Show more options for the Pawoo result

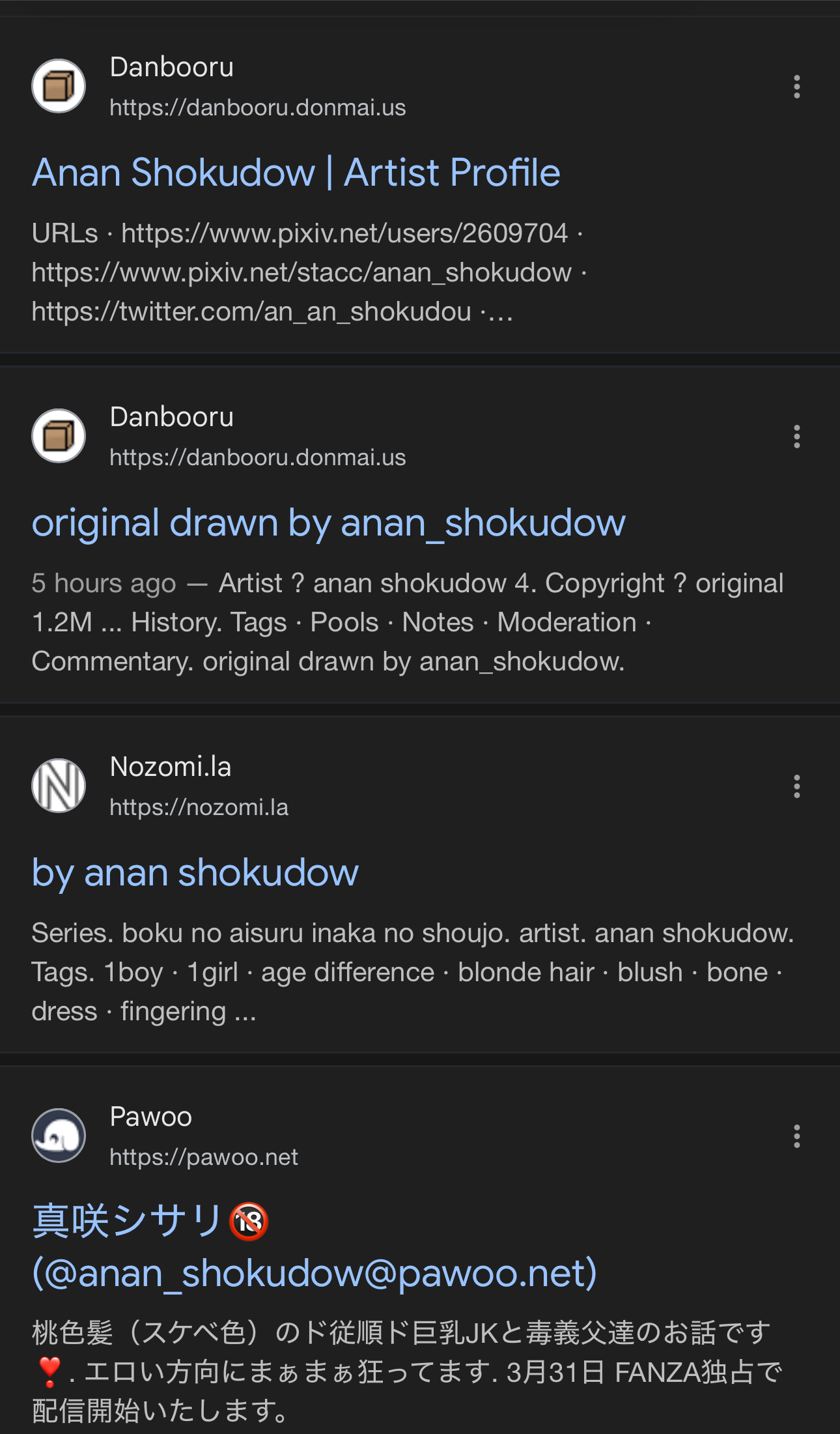pos(796,1136)
